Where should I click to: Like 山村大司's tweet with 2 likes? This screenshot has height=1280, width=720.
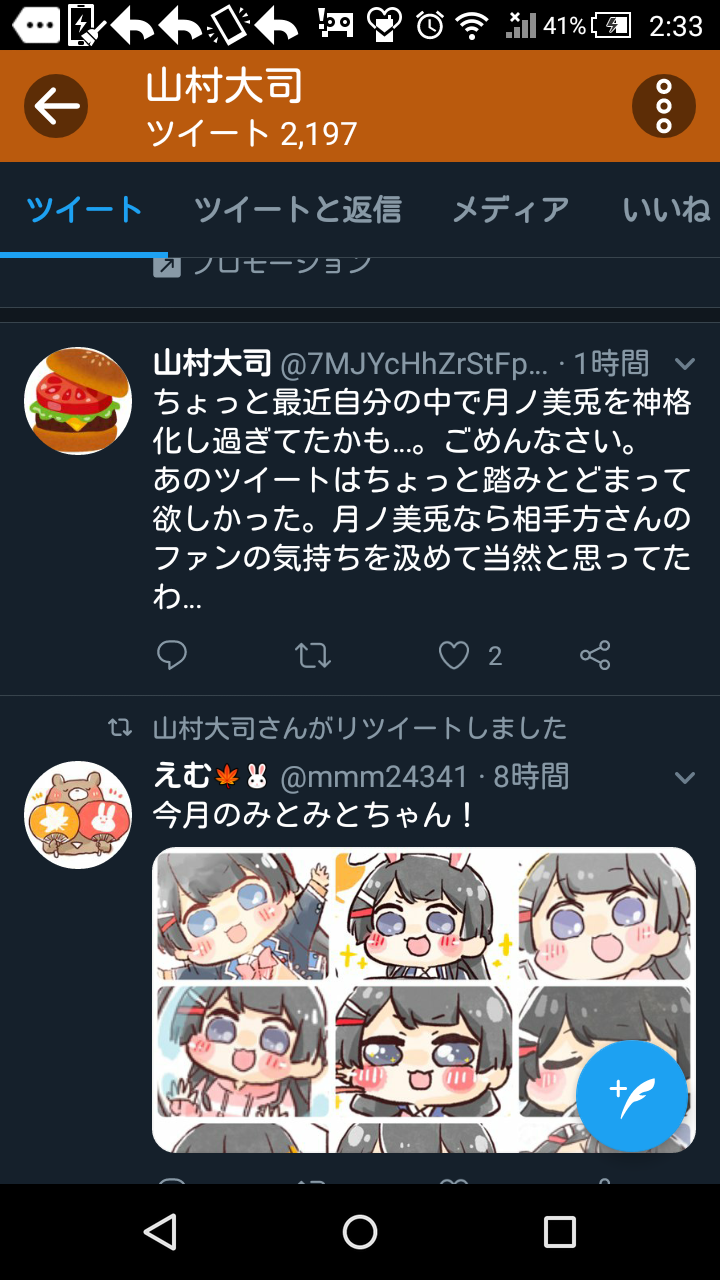pyautogui.click(x=454, y=655)
